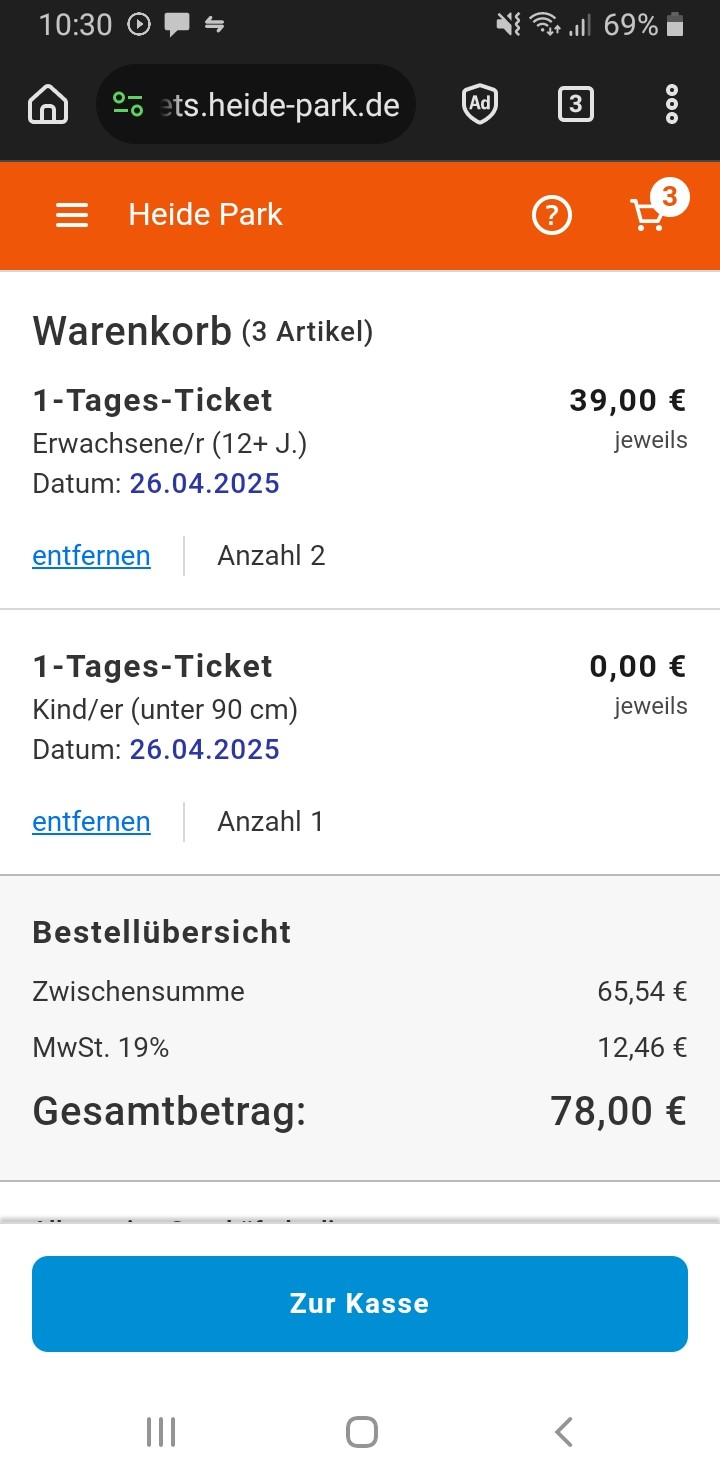Open the browser tab switcher
Image resolution: width=720 pixels, height=1480 pixels.
click(x=575, y=104)
